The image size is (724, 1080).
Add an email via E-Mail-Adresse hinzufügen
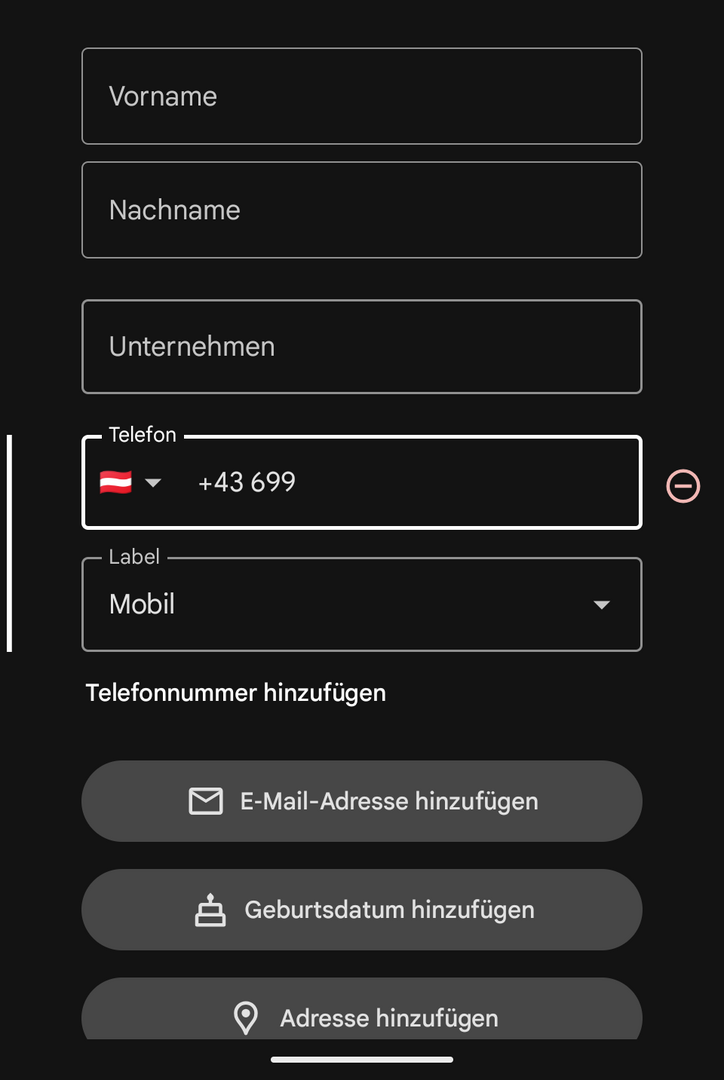361,801
